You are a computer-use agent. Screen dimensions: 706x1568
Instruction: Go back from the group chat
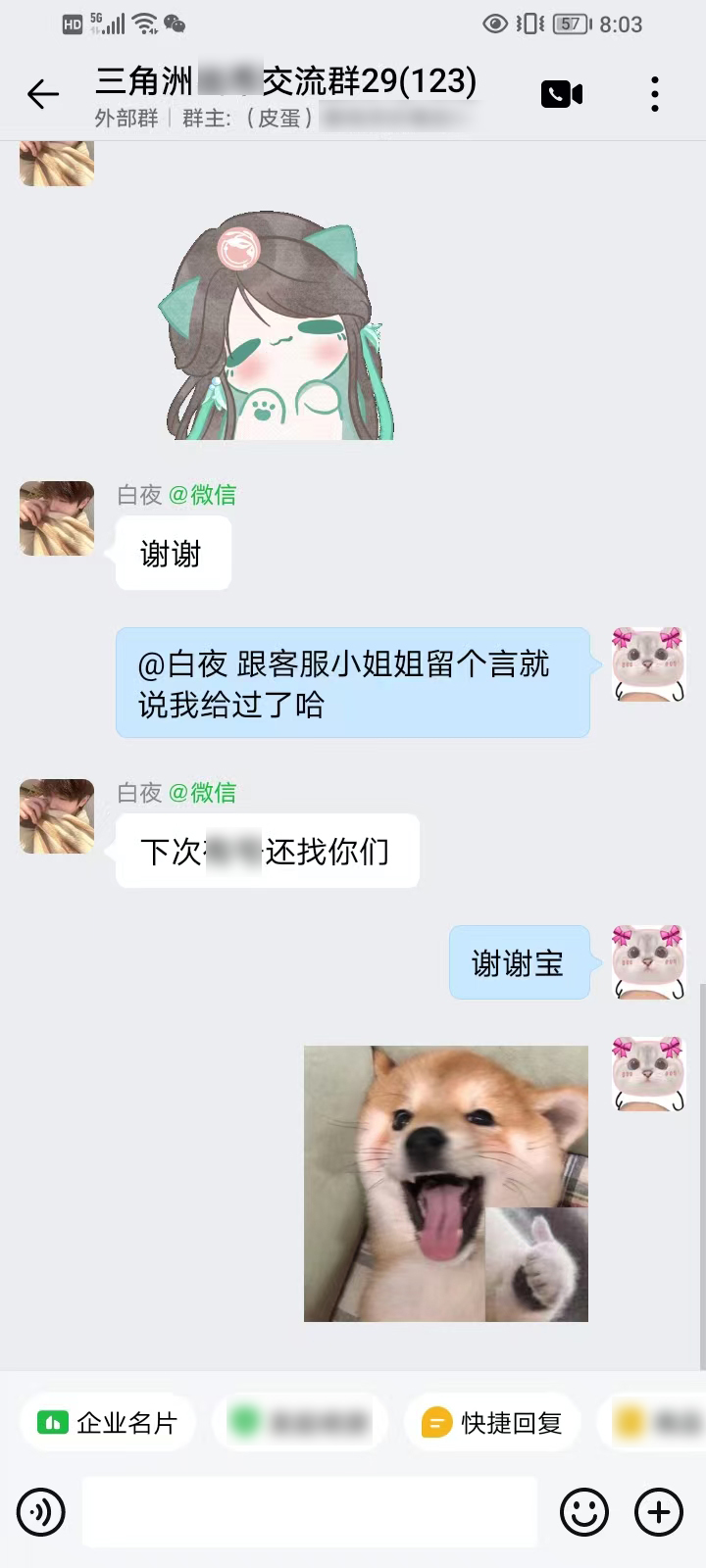(43, 94)
